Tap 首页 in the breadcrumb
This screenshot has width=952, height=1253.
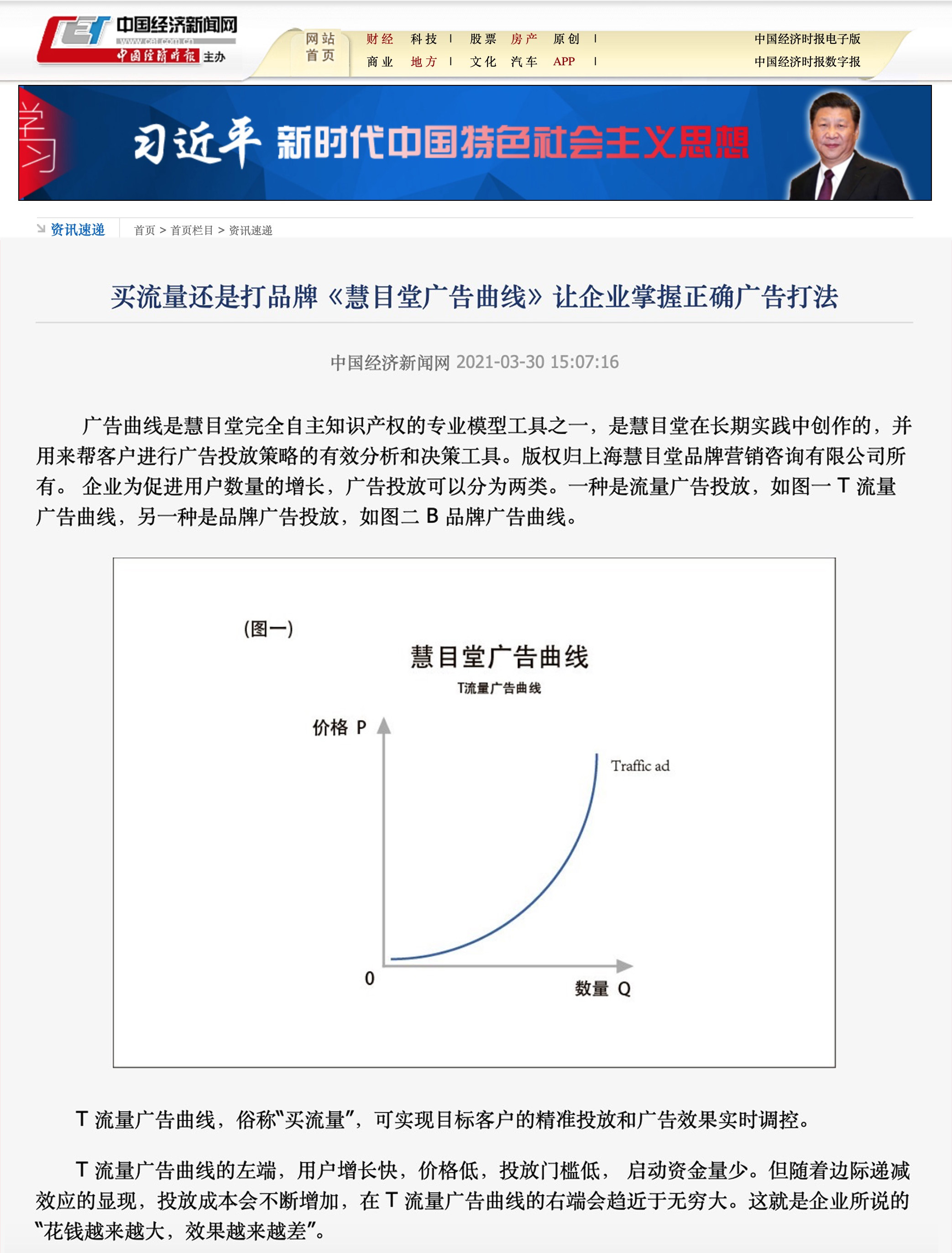click(x=145, y=230)
